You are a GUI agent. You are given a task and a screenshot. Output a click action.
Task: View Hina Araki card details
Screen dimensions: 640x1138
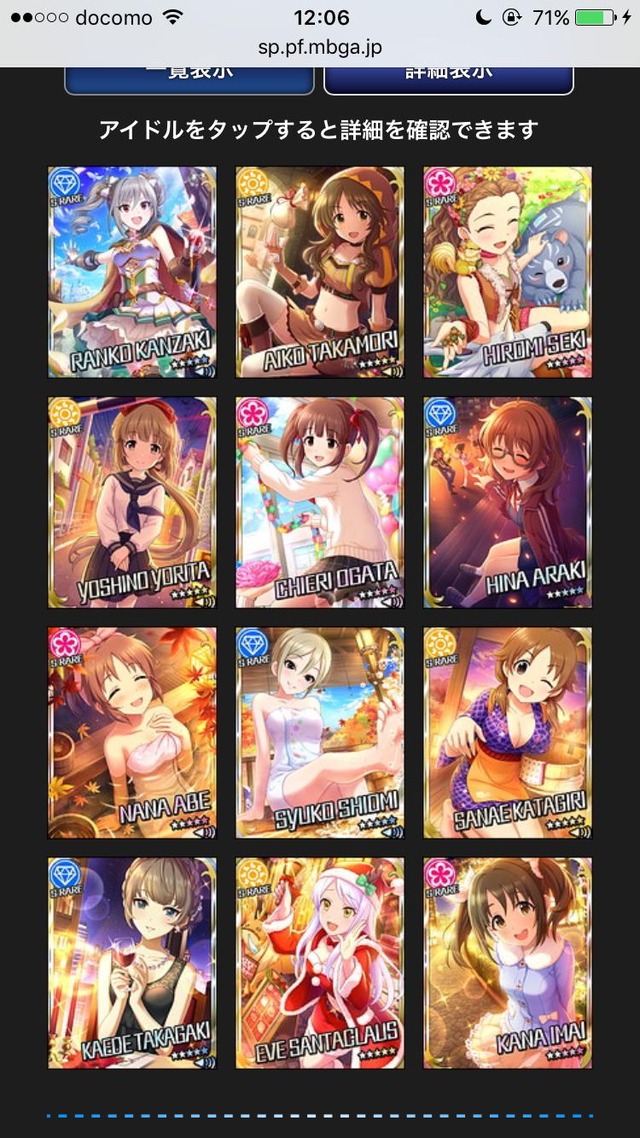point(508,502)
